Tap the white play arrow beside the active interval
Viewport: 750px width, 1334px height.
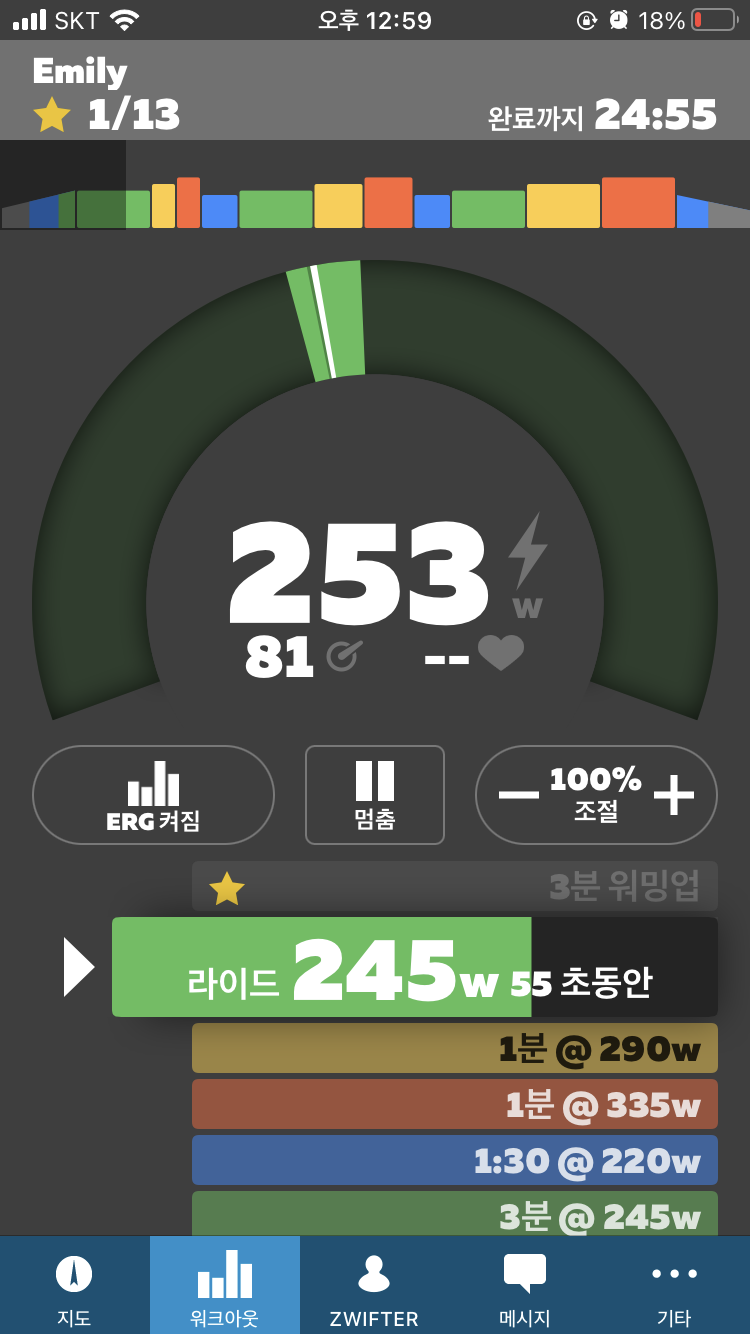click(x=79, y=968)
